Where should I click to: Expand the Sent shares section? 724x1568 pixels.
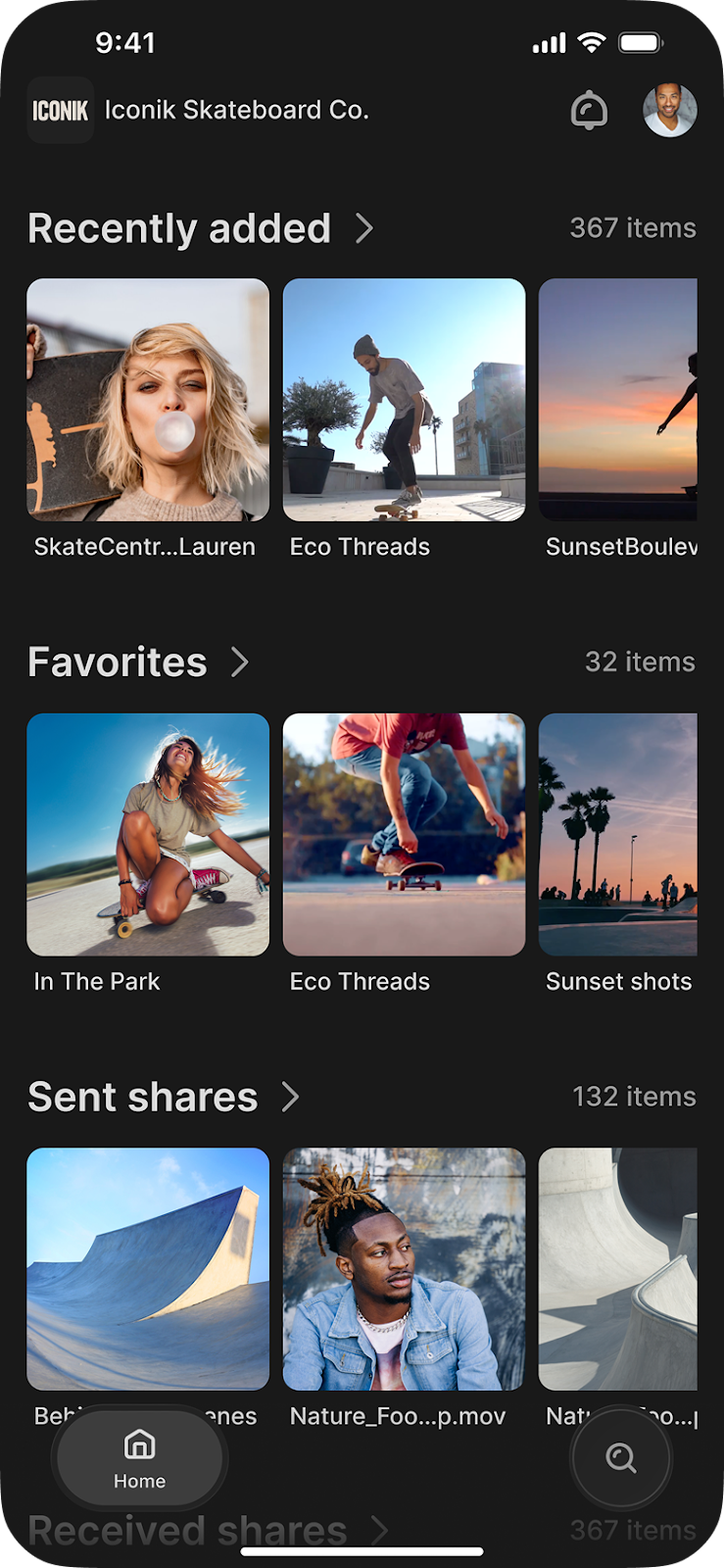290,1097
